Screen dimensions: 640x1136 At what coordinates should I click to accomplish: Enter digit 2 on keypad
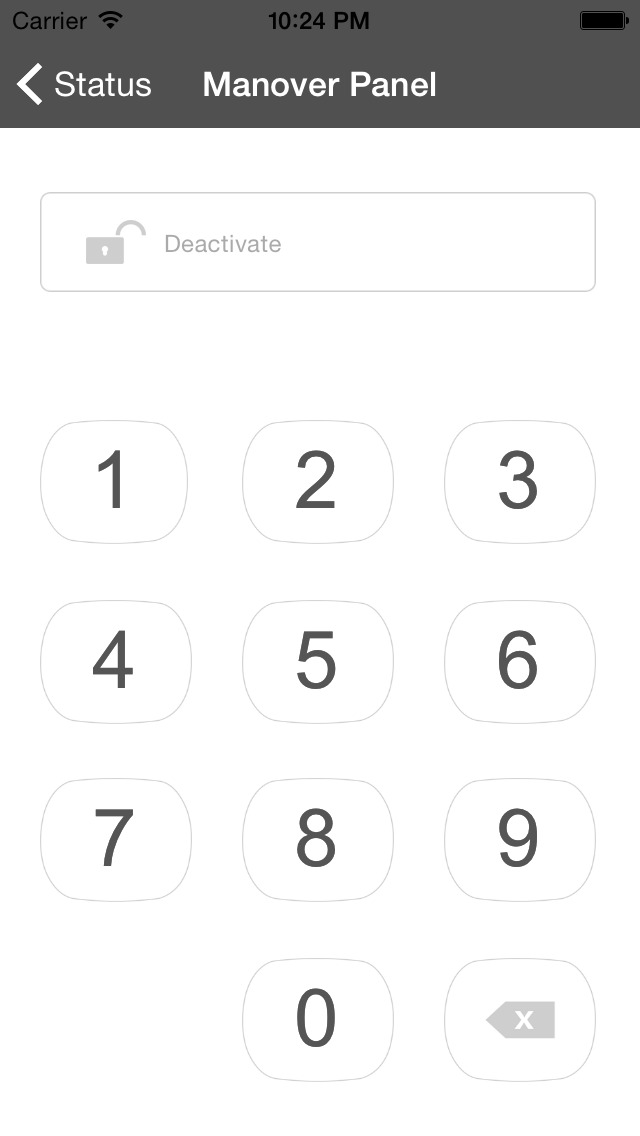pos(317,481)
